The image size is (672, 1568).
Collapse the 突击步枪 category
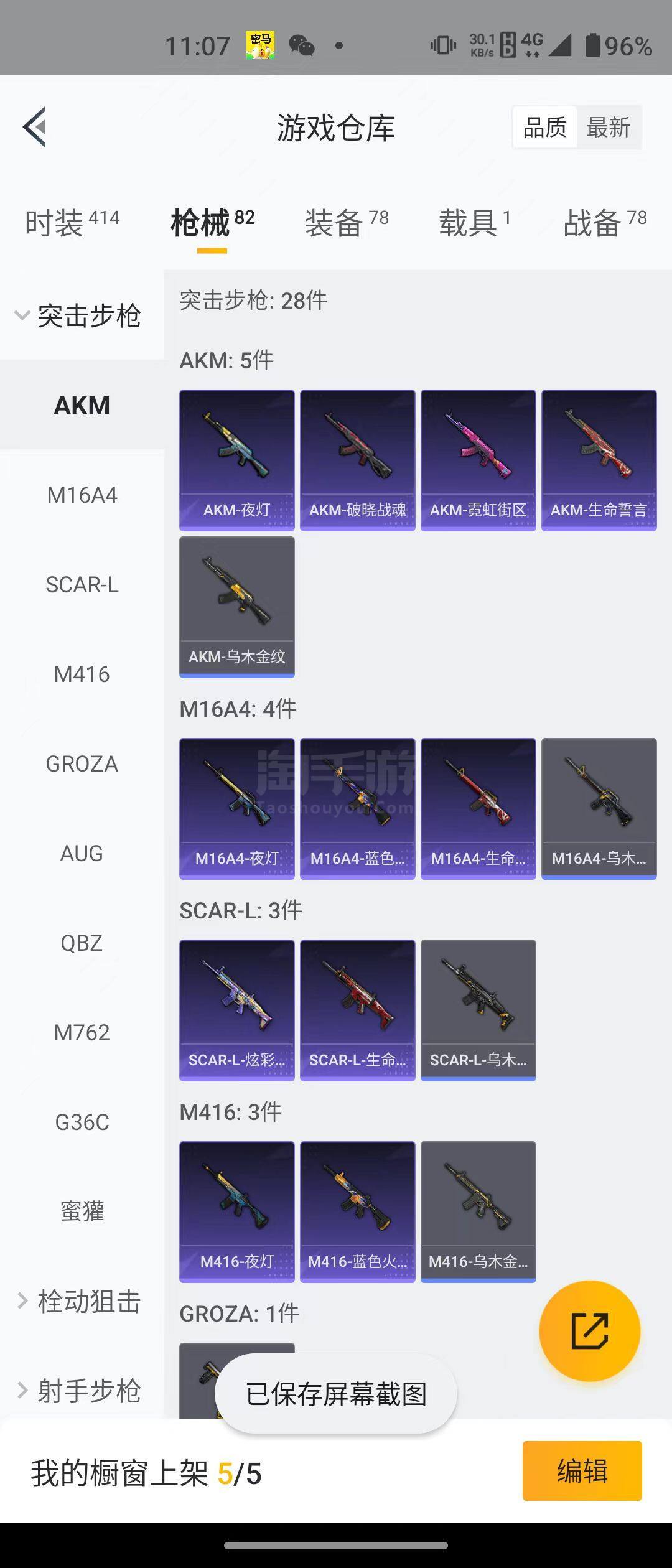81,315
